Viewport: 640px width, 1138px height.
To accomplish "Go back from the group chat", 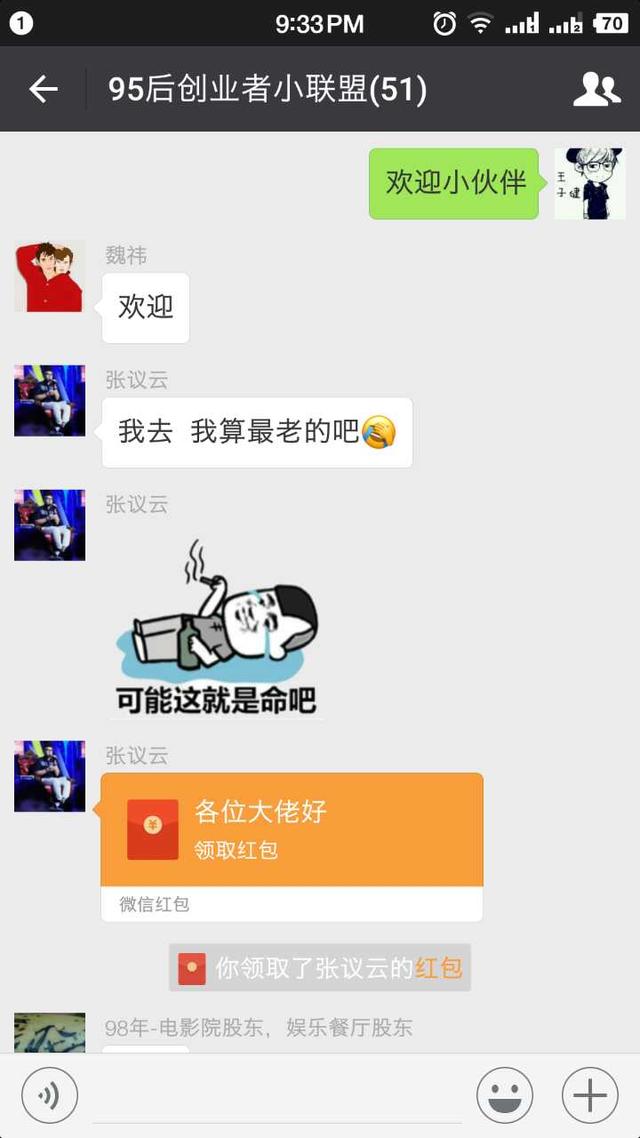I will tap(44, 90).
